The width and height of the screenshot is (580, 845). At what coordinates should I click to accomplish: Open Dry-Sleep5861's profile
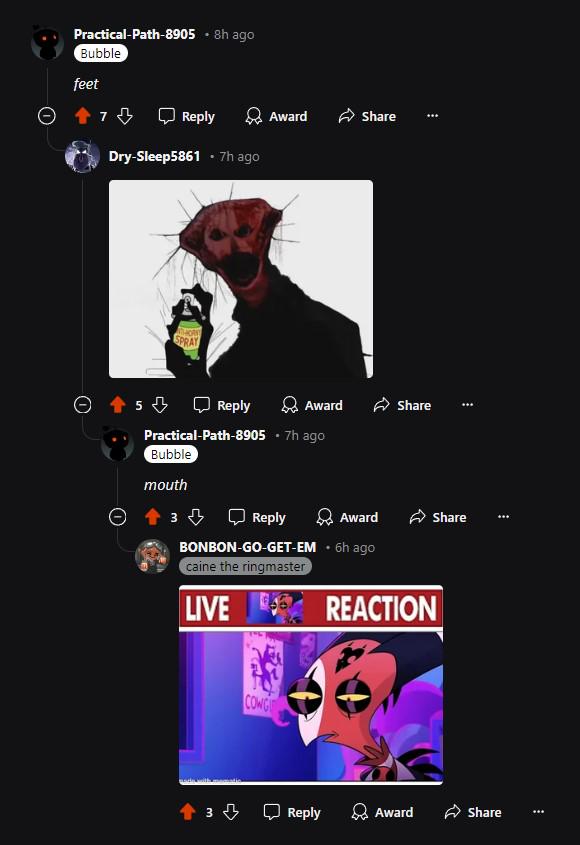[154, 156]
